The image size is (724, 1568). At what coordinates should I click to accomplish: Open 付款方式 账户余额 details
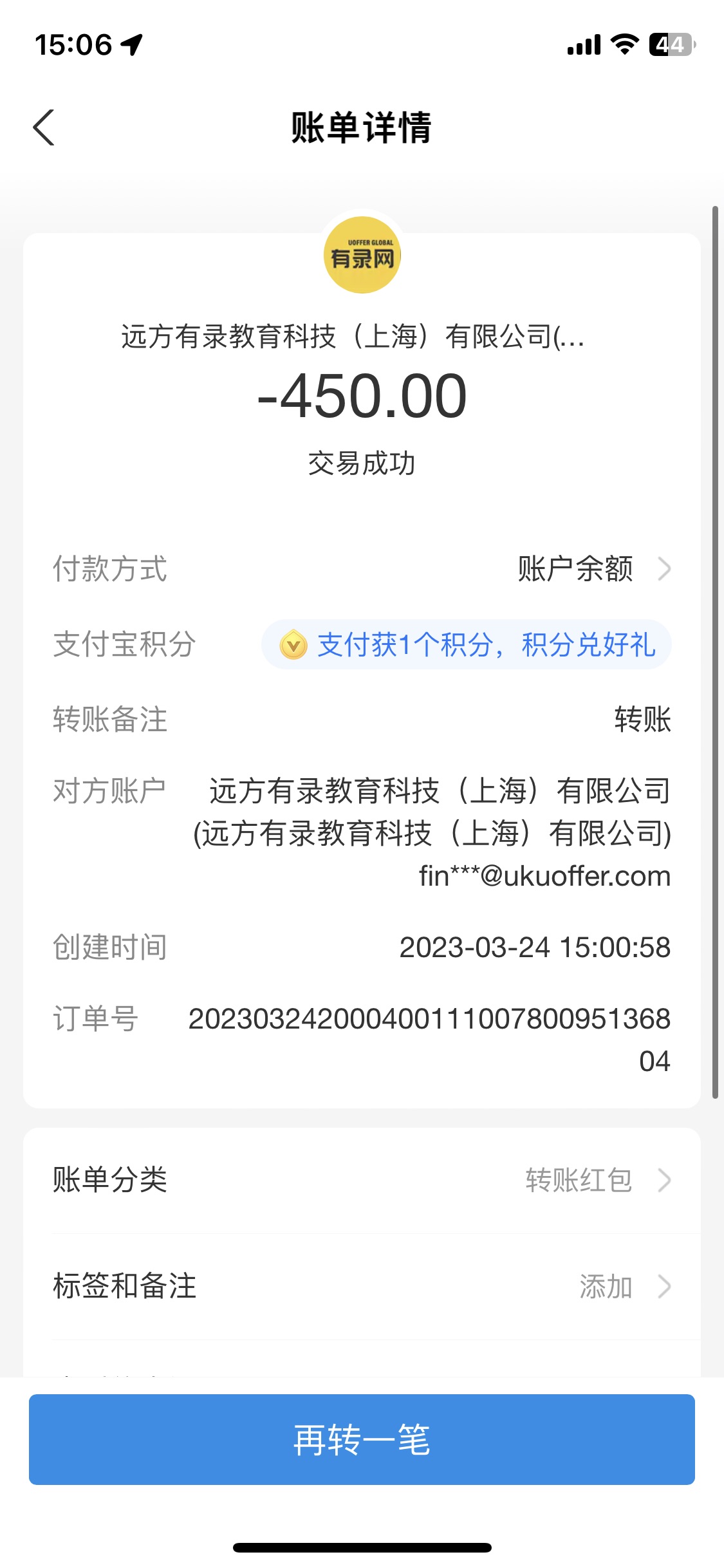click(x=593, y=569)
